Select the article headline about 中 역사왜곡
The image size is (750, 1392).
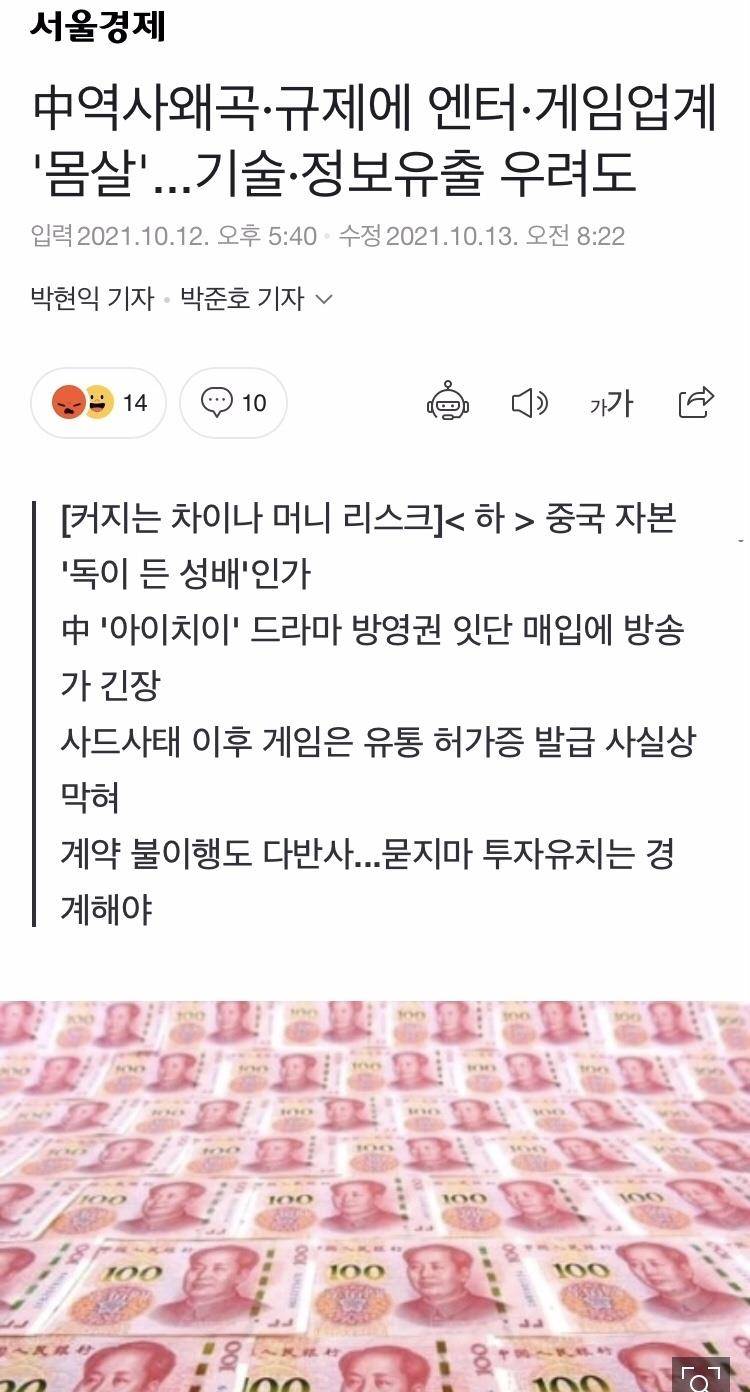coord(375,136)
